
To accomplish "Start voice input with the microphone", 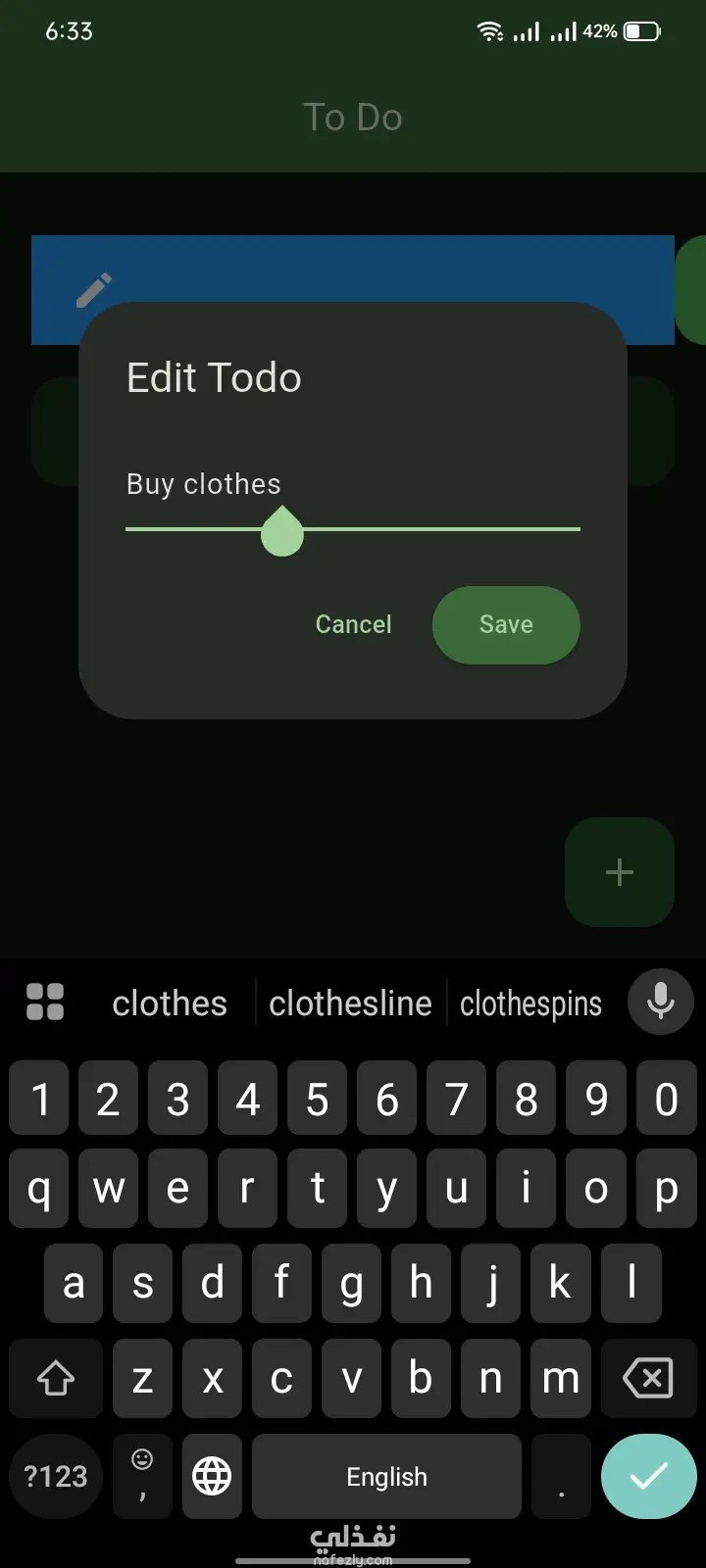I will tap(660, 1002).
